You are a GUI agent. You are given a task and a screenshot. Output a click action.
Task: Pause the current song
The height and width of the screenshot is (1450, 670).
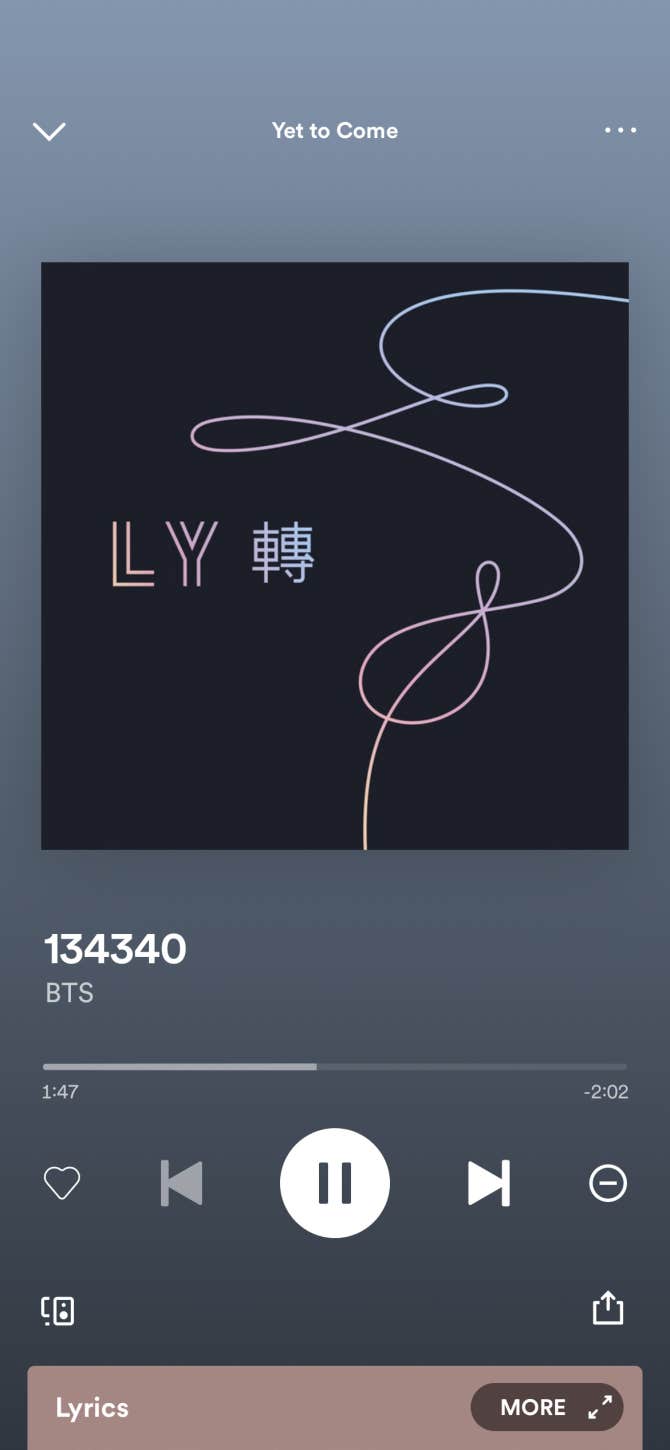(x=335, y=1183)
